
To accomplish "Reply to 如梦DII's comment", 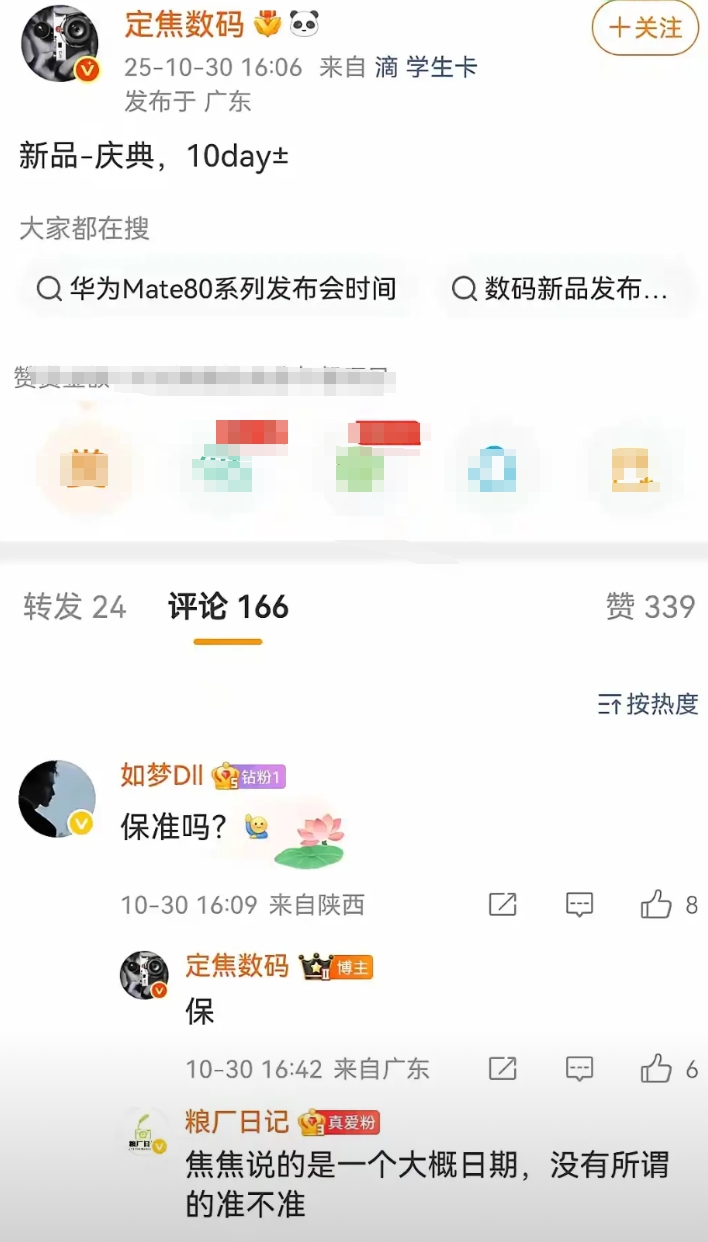I will click(579, 905).
